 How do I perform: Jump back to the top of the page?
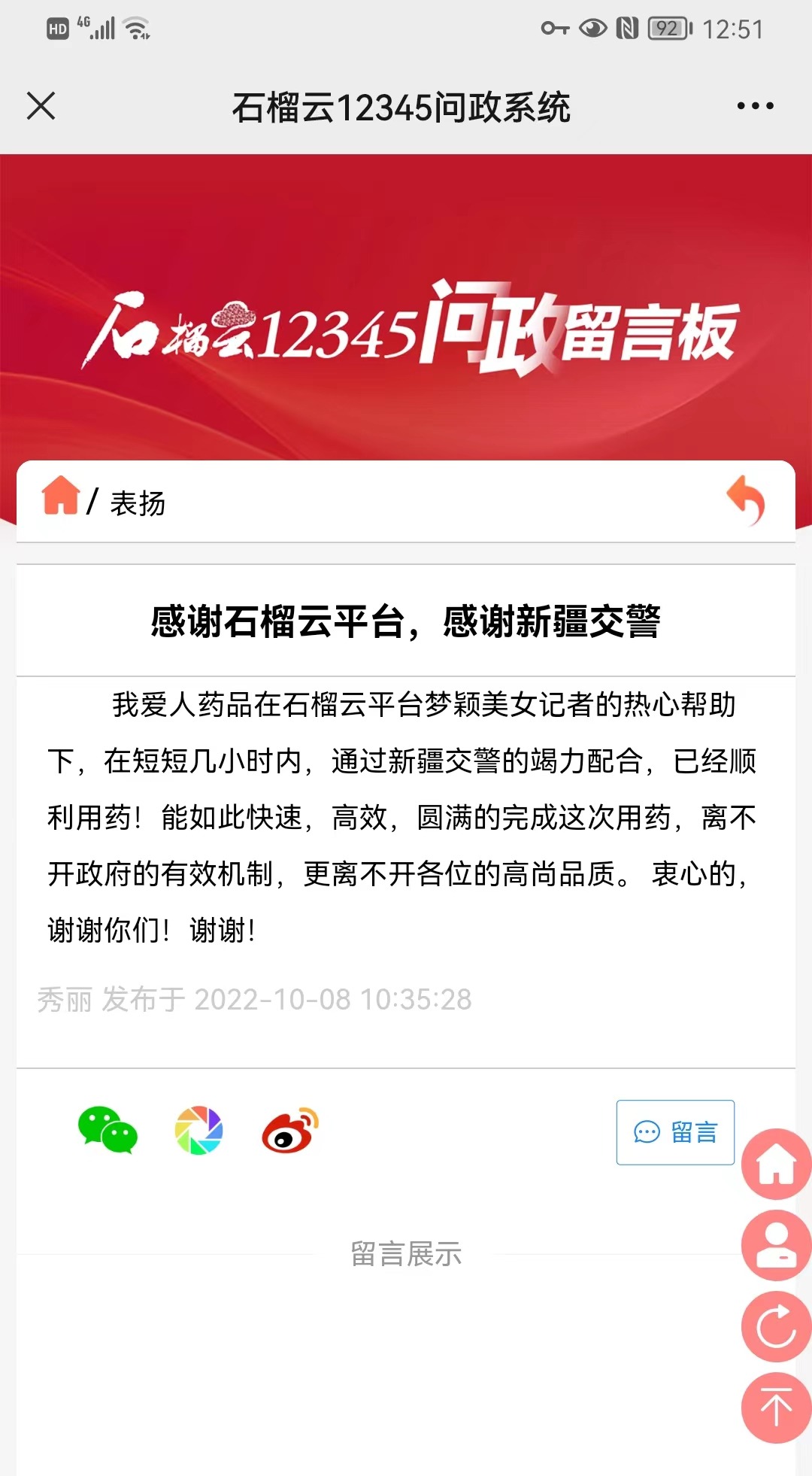tap(777, 1408)
